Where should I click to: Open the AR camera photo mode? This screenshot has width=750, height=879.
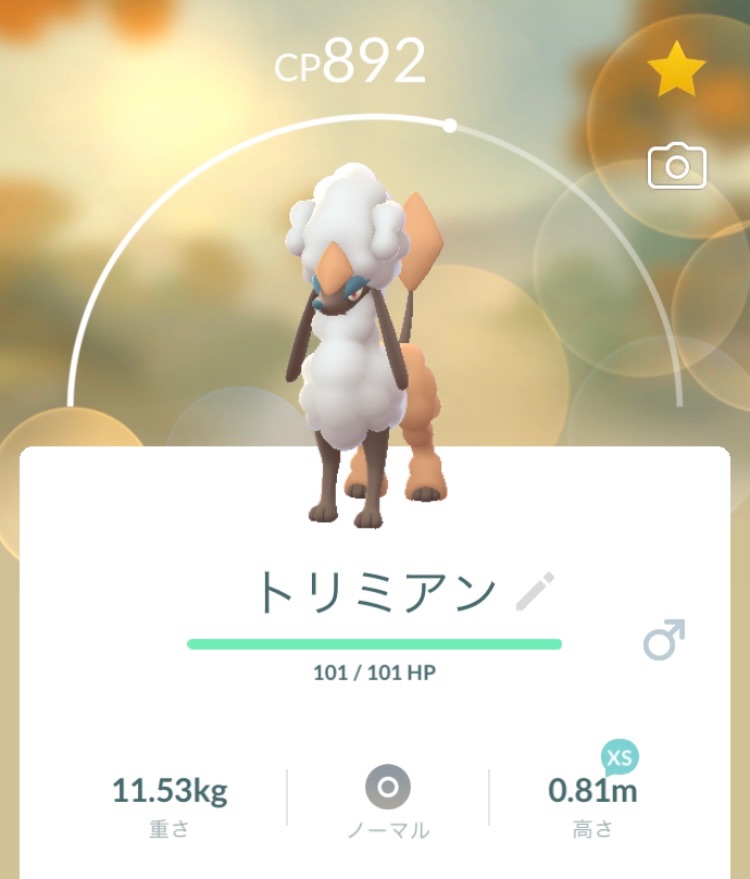(x=677, y=167)
